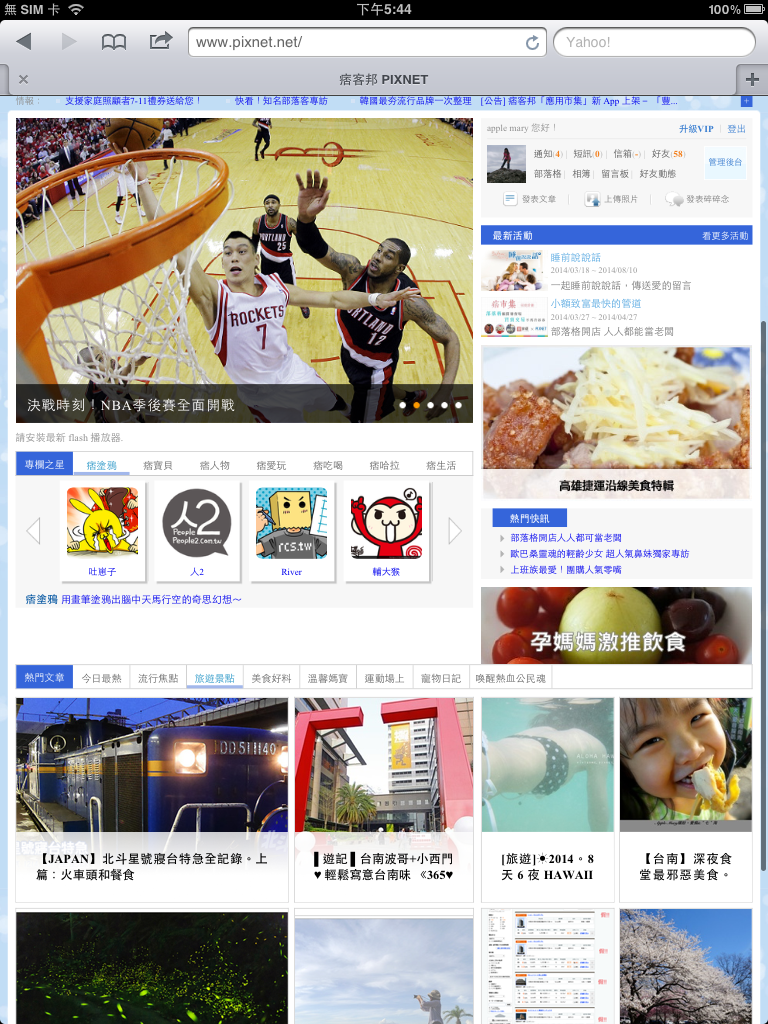Choose 上傳照片 to upload photos
The height and width of the screenshot is (1024, 768).
[x=612, y=199]
